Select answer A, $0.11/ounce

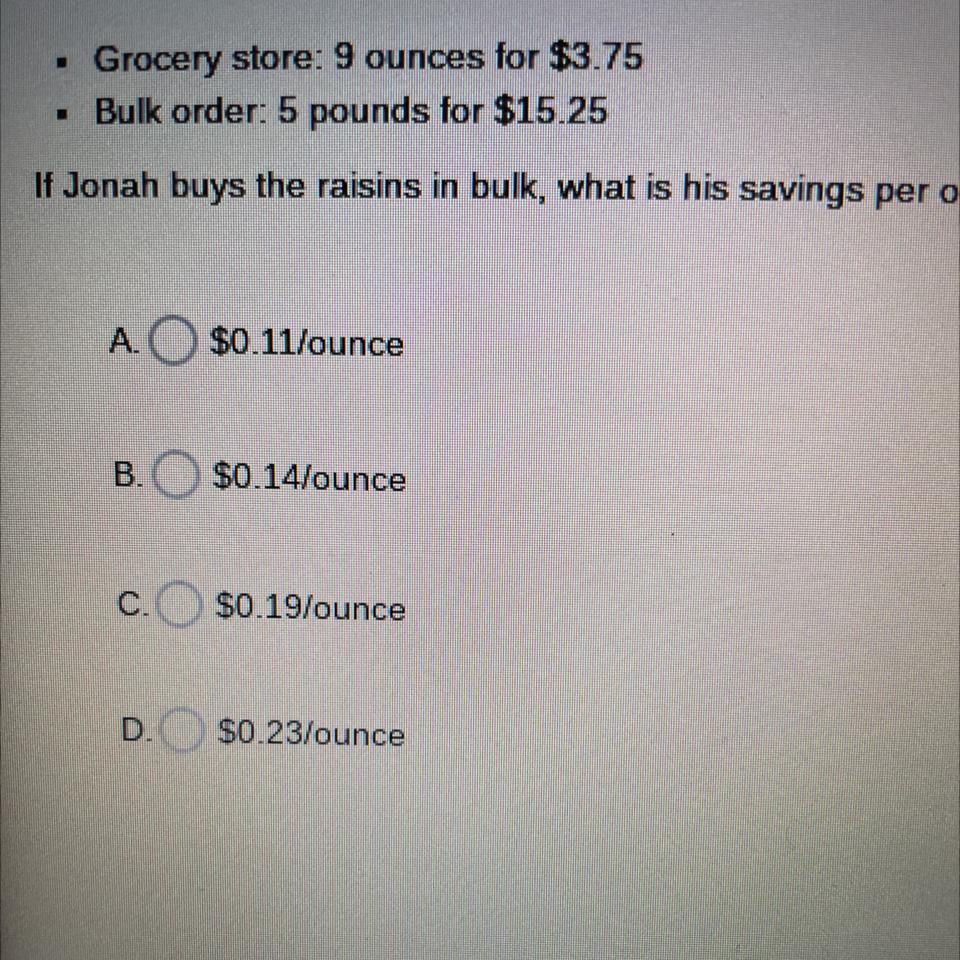coord(172,343)
